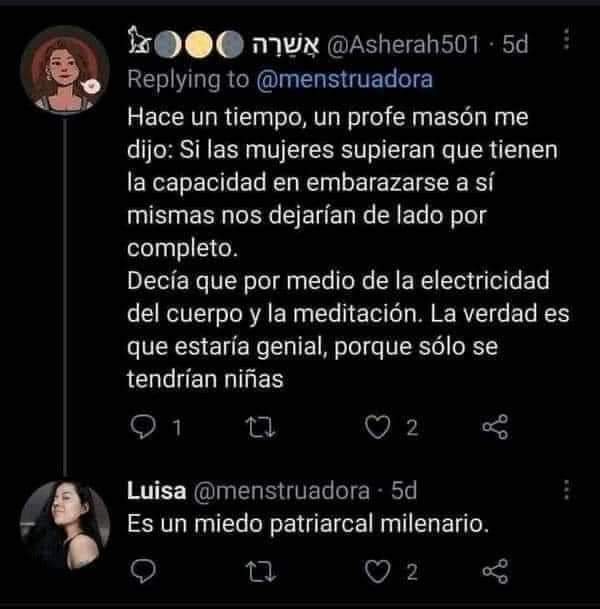This screenshot has width=600, height=609.
Task: Share Asherah501's tweet
Action: coord(494,429)
